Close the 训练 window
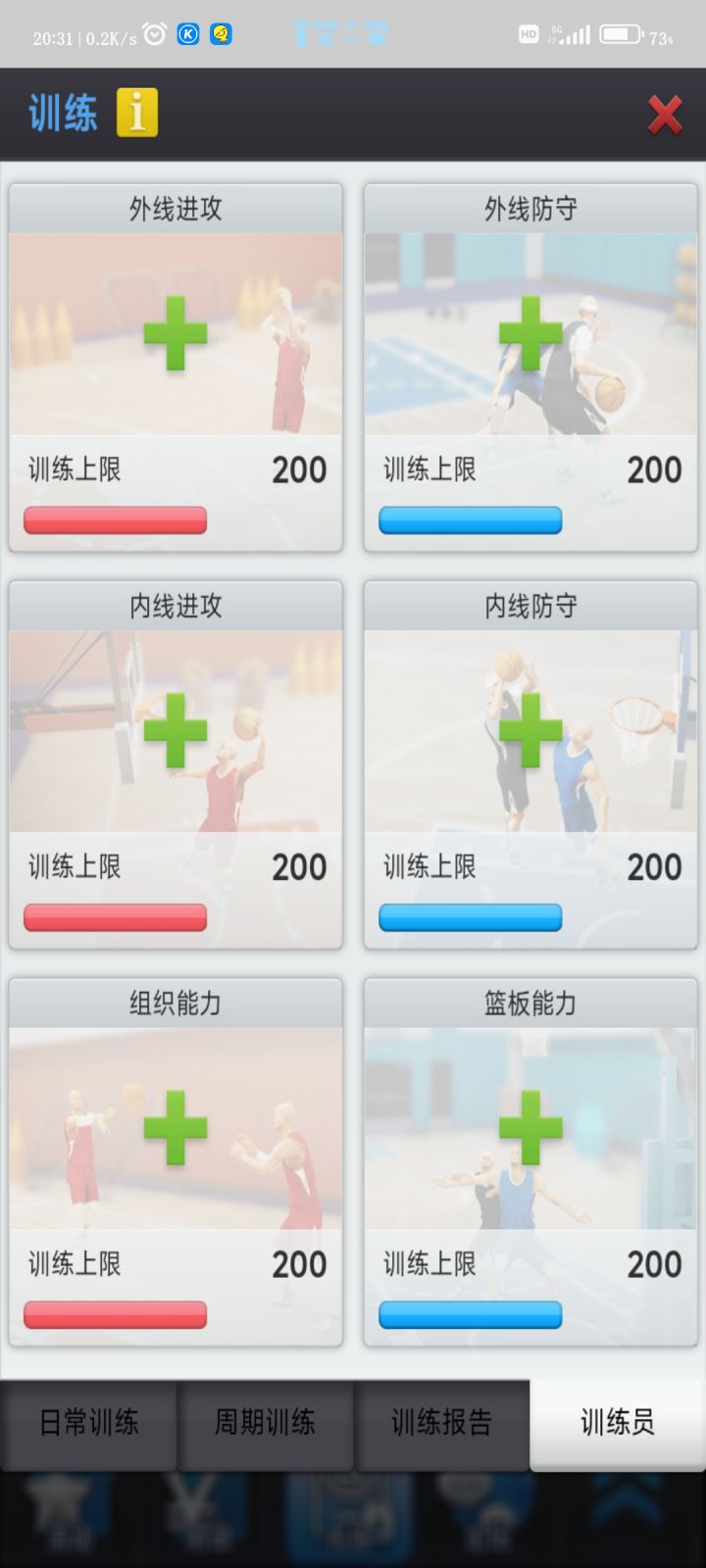Image resolution: width=706 pixels, height=1568 pixels. click(x=666, y=115)
